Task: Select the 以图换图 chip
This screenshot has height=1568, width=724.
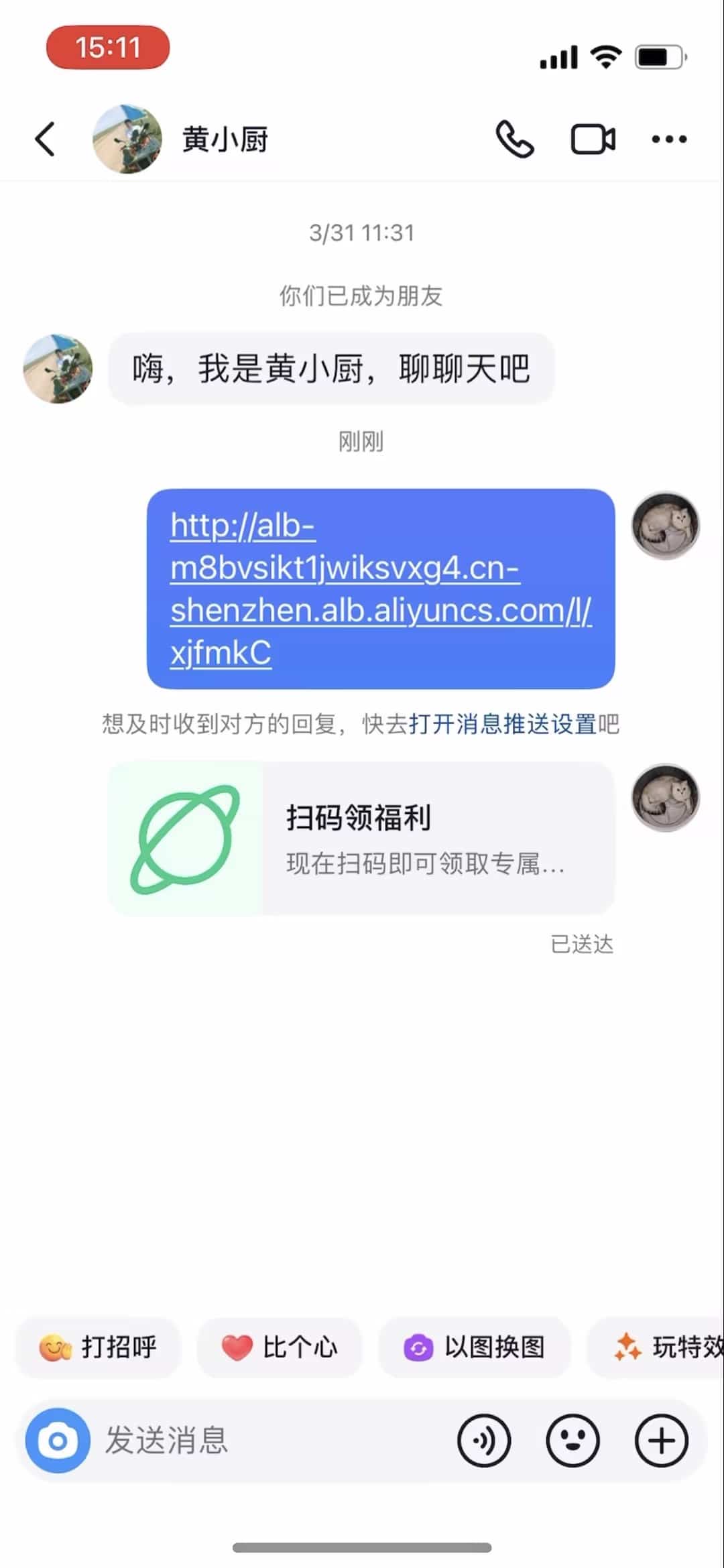Action: (475, 1347)
